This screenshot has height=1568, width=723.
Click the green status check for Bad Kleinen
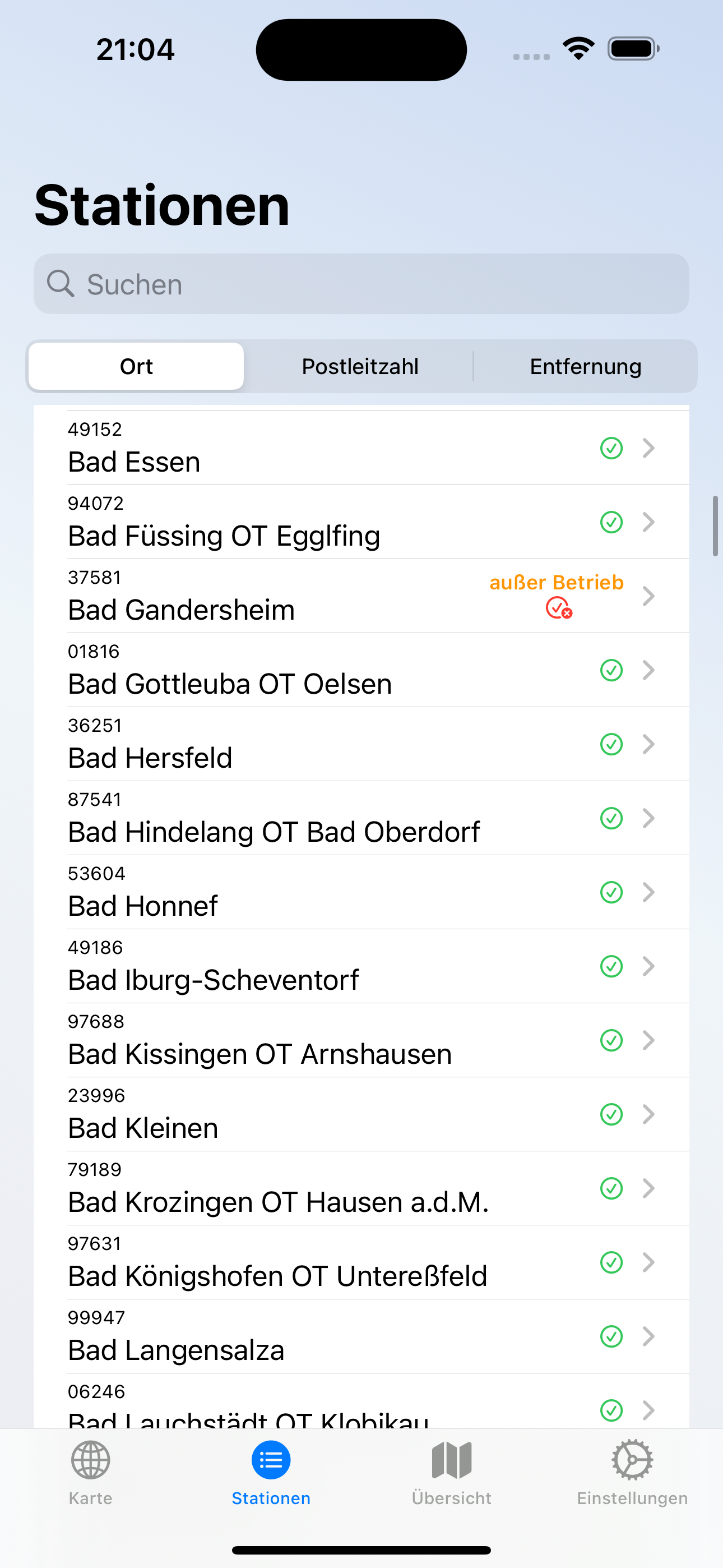tap(611, 1114)
